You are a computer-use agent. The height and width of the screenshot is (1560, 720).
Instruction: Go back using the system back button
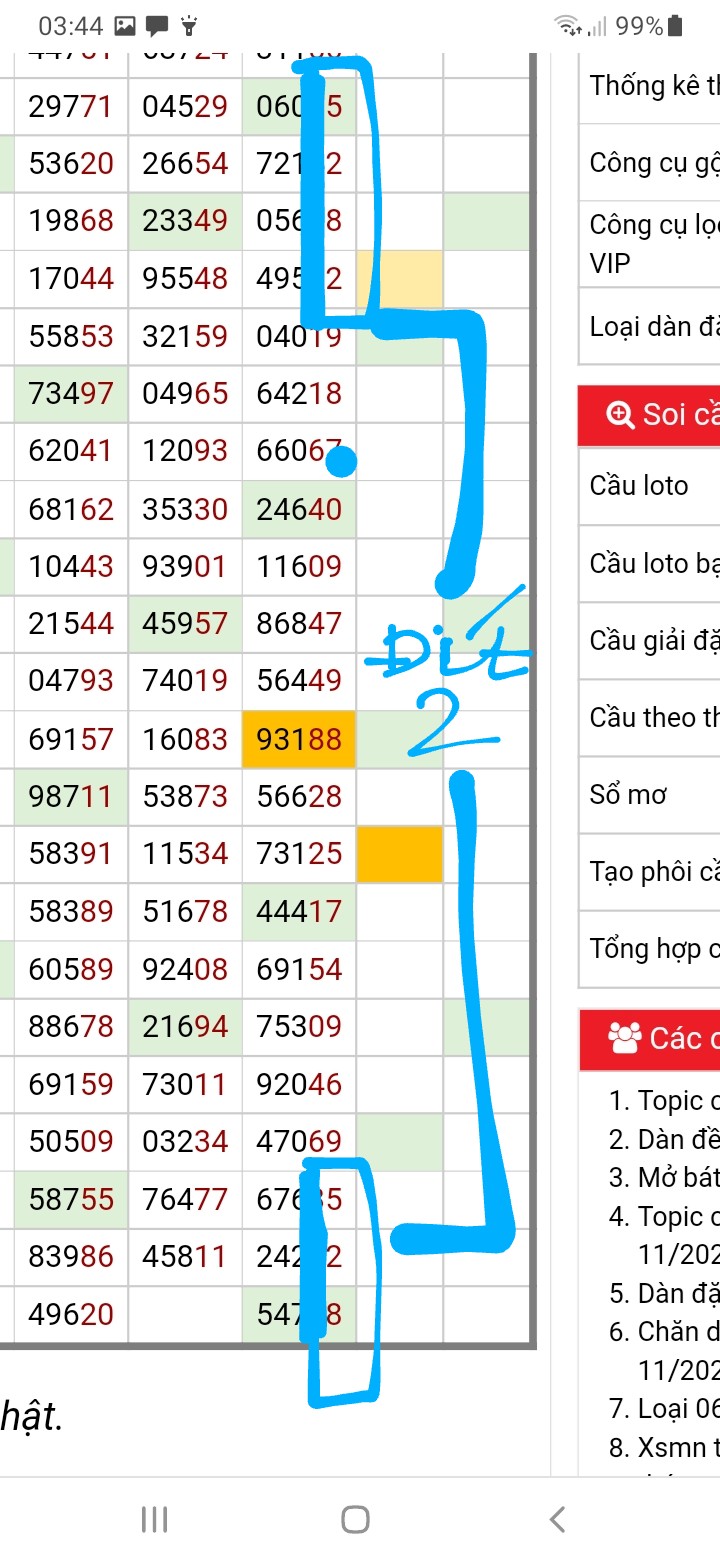558,1519
